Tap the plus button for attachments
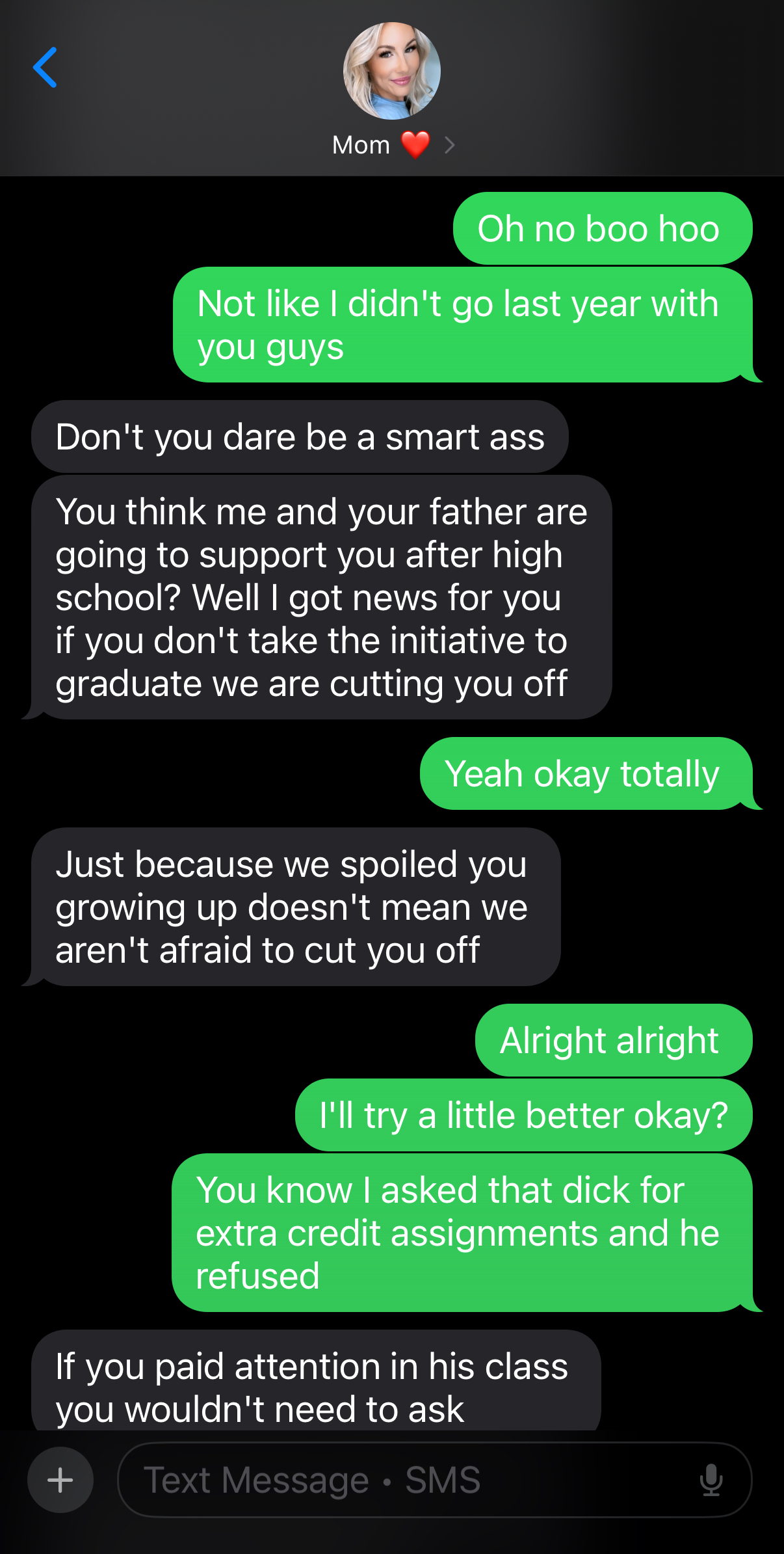Image resolution: width=784 pixels, height=1554 pixels. 60,1480
